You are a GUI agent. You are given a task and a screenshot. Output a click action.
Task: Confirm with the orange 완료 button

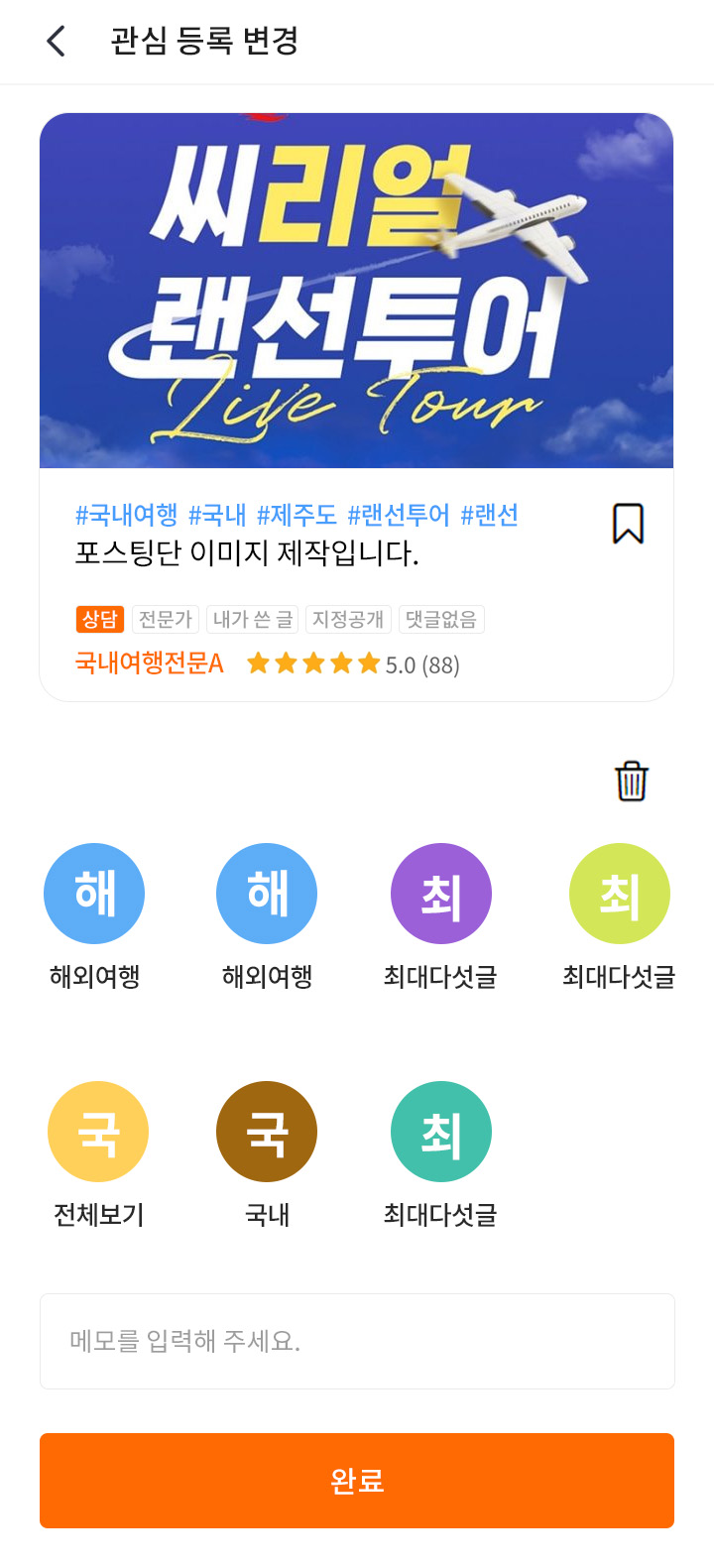(x=357, y=1480)
